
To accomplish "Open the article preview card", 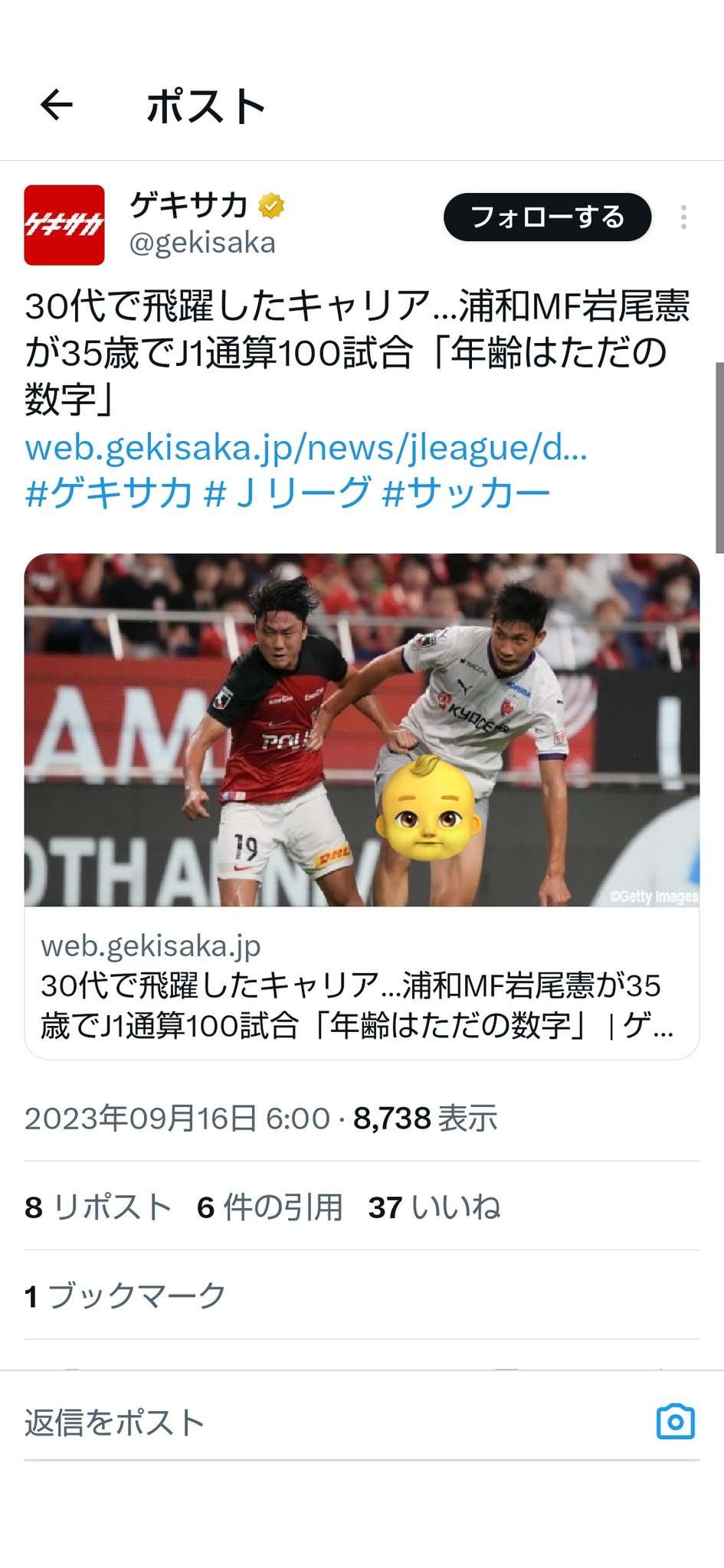I will [x=362, y=805].
